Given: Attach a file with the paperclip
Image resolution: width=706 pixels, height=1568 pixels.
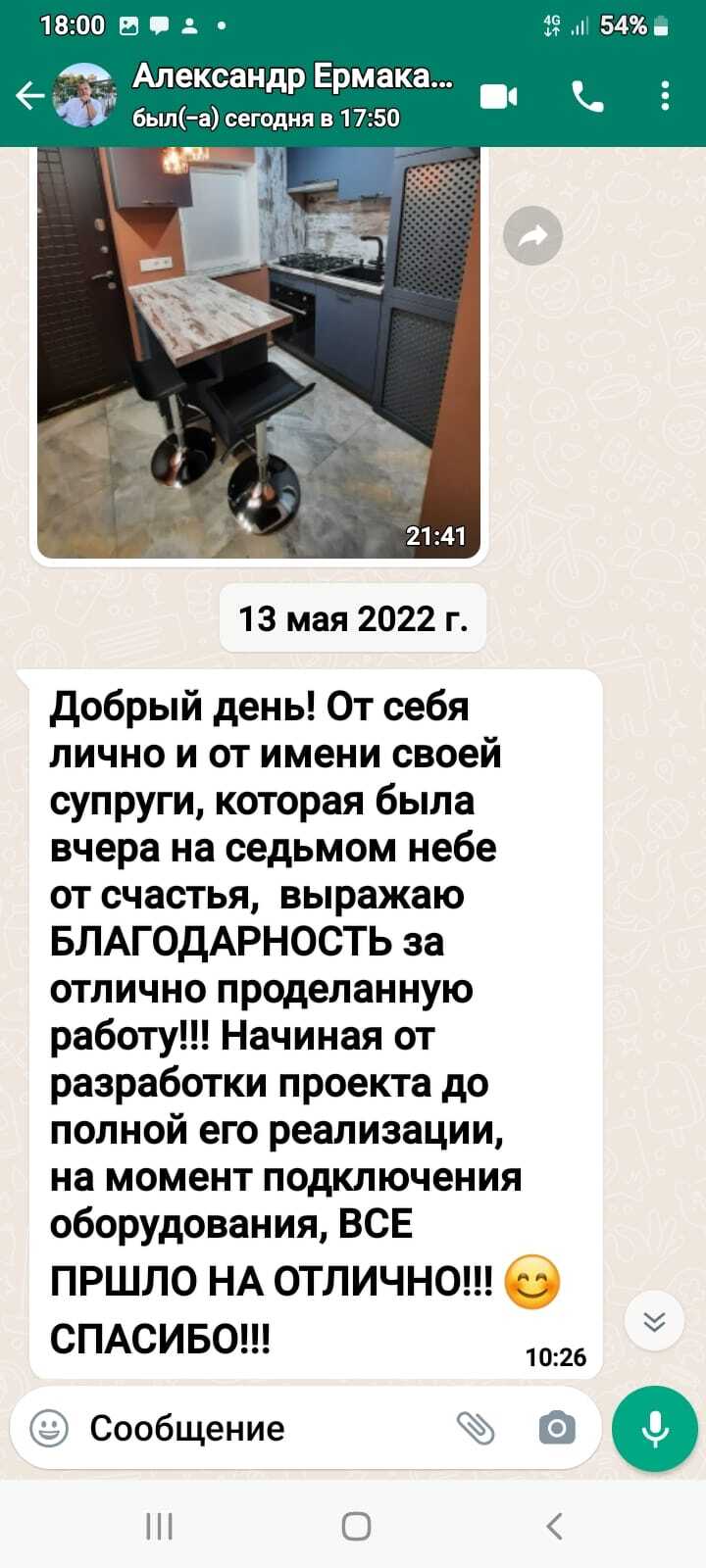Looking at the screenshot, I should click(x=476, y=1428).
